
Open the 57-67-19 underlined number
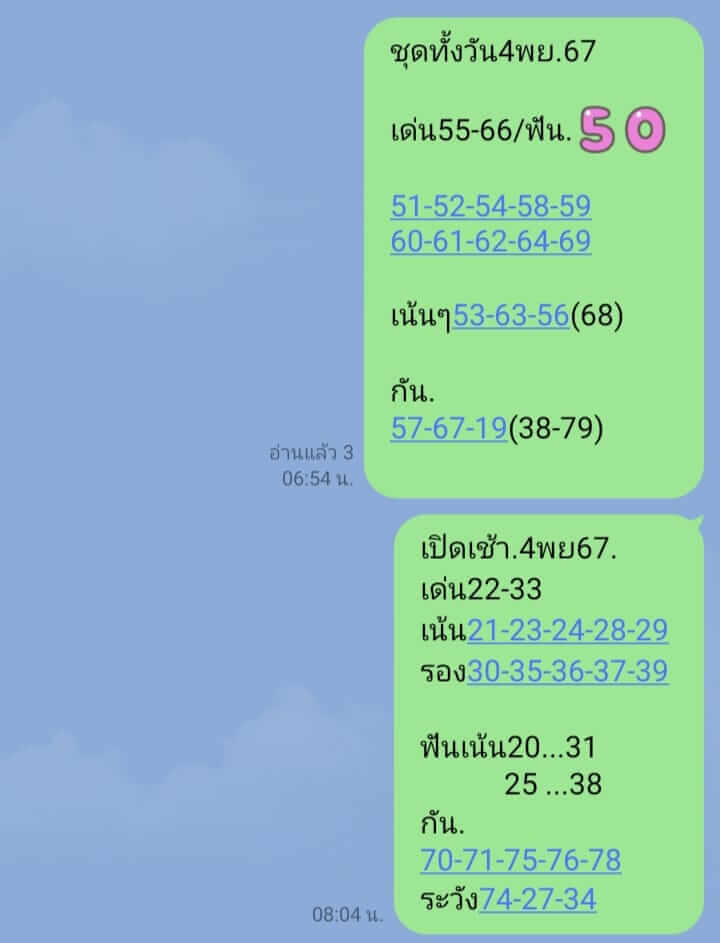coord(449,429)
